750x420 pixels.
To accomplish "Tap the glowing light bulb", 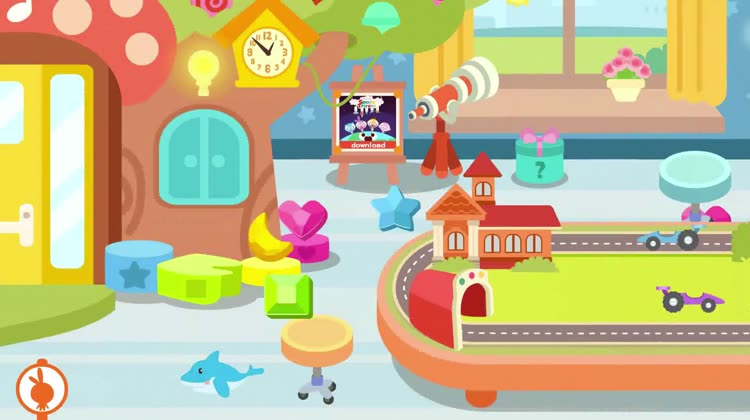I will point(203,68).
